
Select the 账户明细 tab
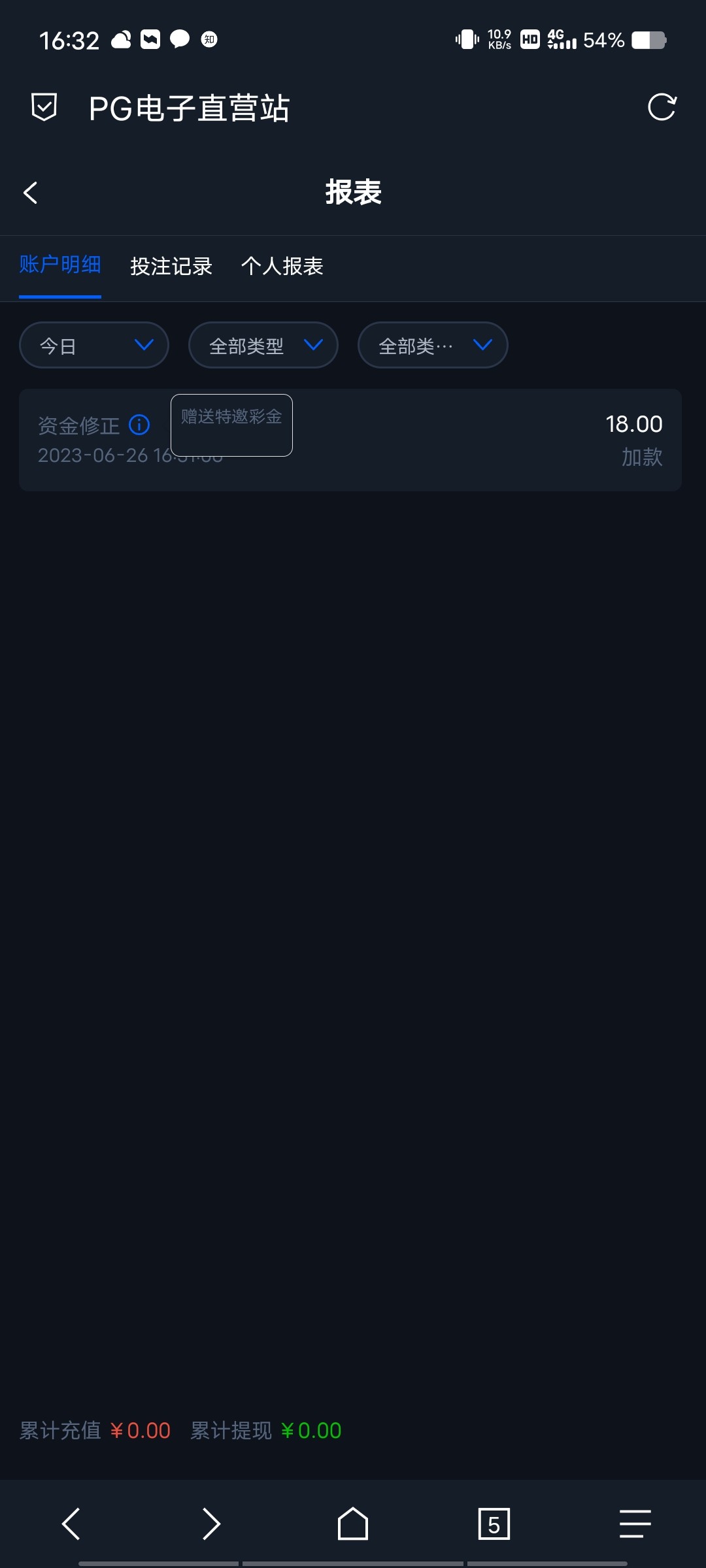[x=60, y=265]
